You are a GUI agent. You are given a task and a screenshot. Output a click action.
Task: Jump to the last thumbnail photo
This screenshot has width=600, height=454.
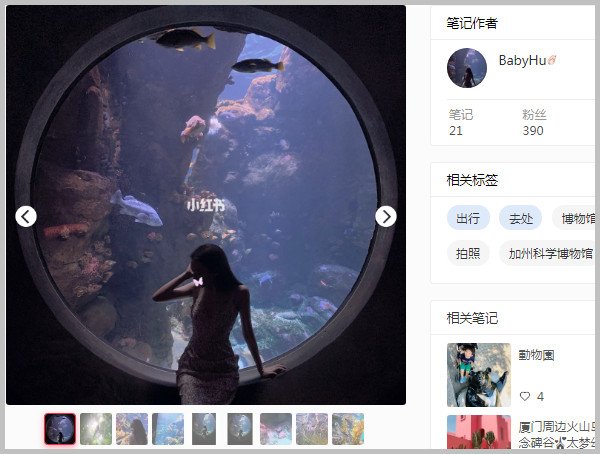click(x=348, y=428)
